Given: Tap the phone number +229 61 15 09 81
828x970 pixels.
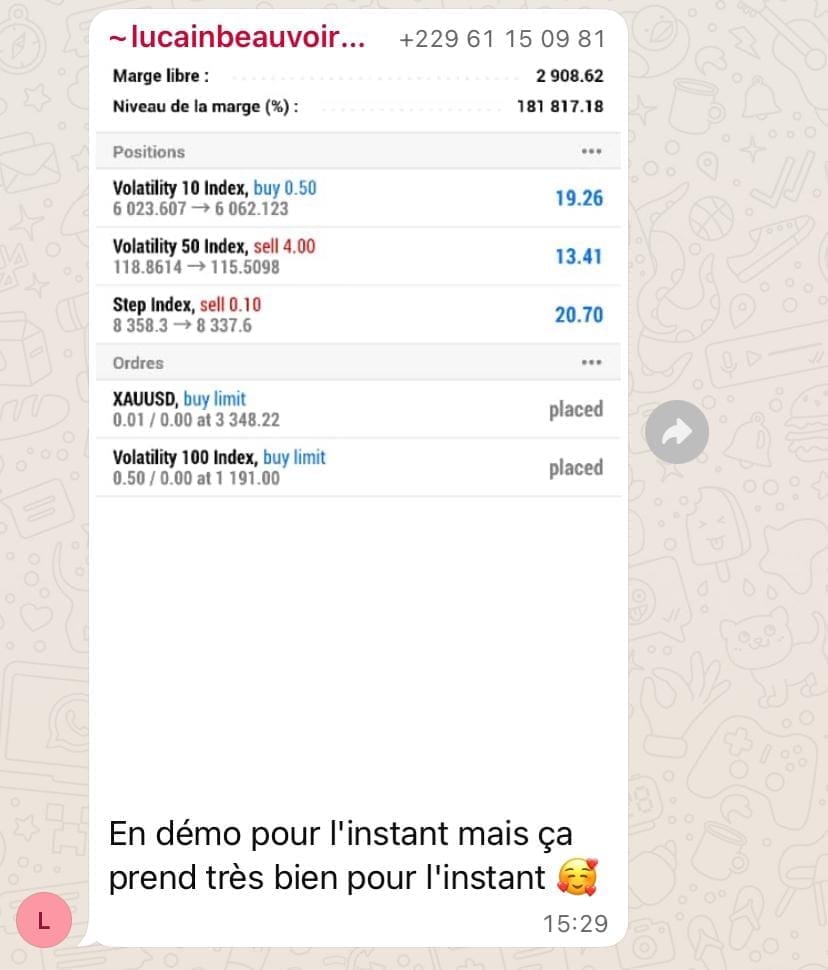Looking at the screenshot, I should tap(502, 39).
